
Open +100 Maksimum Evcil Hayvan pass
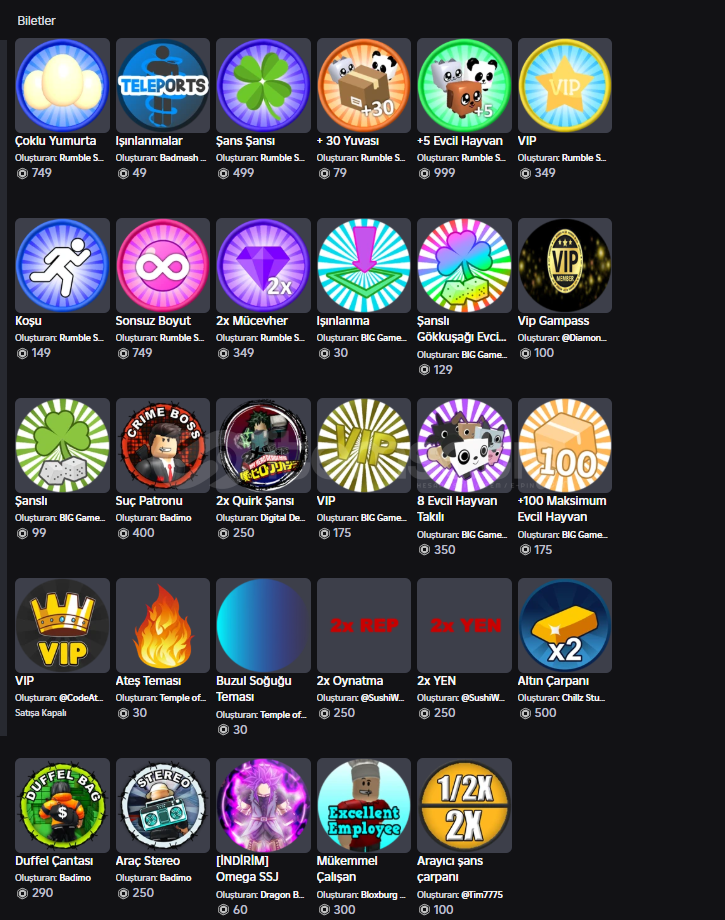coord(565,445)
